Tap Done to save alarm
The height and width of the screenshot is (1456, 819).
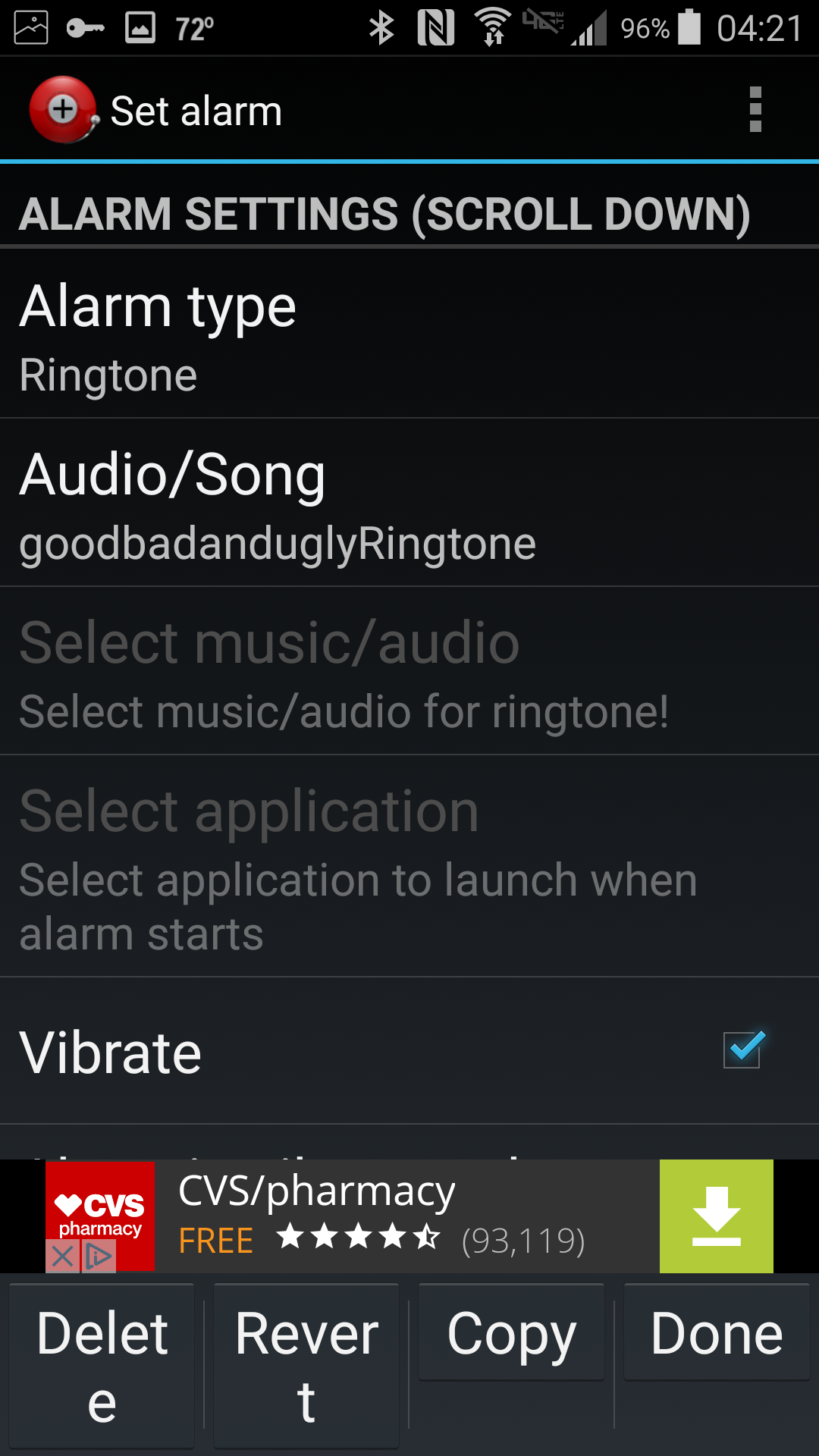coord(717,1332)
